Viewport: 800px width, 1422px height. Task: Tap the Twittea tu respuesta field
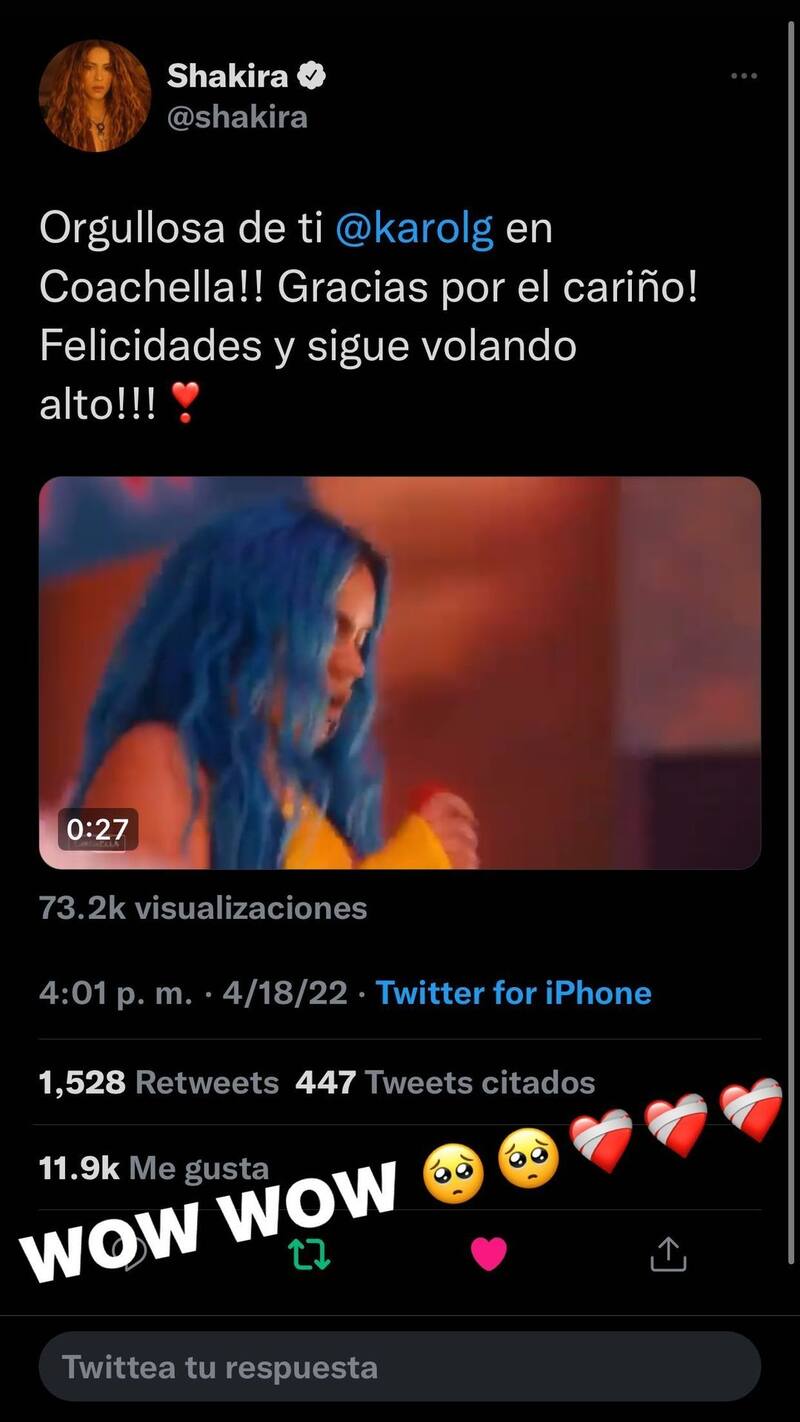(x=400, y=1366)
